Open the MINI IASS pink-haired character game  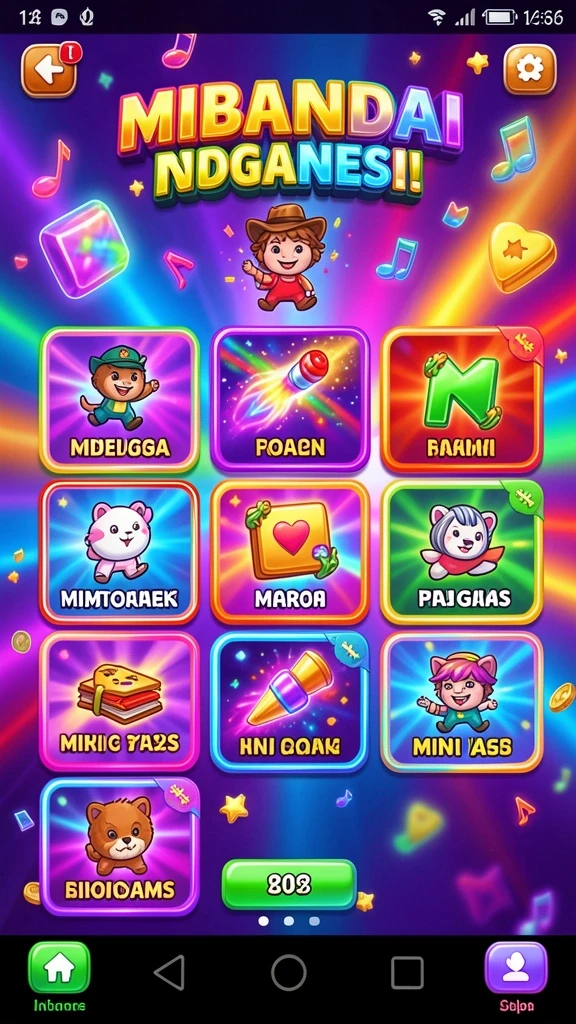pos(462,702)
